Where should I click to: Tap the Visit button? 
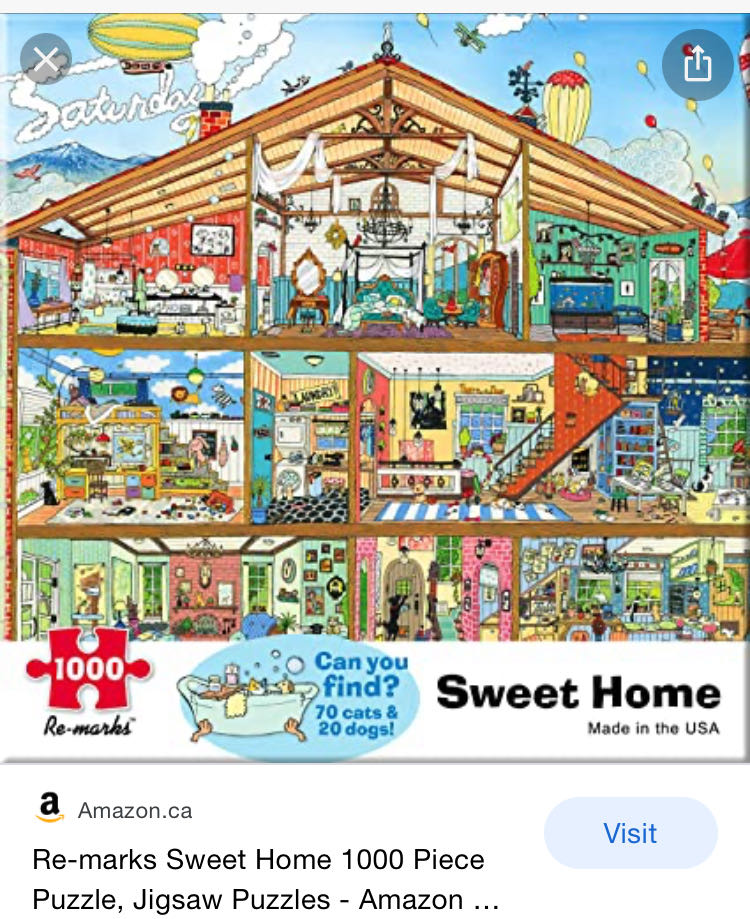coord(630,833)
